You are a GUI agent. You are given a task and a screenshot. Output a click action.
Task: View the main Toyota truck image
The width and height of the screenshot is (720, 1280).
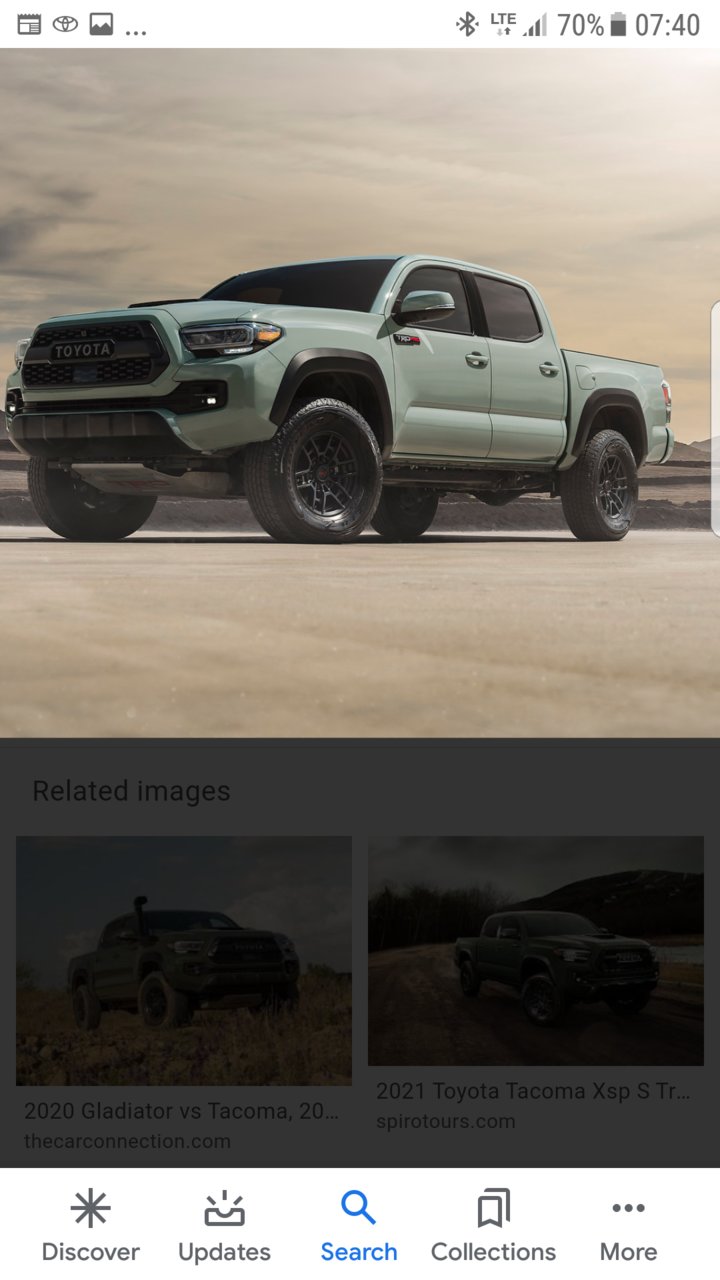click(360, 393)
